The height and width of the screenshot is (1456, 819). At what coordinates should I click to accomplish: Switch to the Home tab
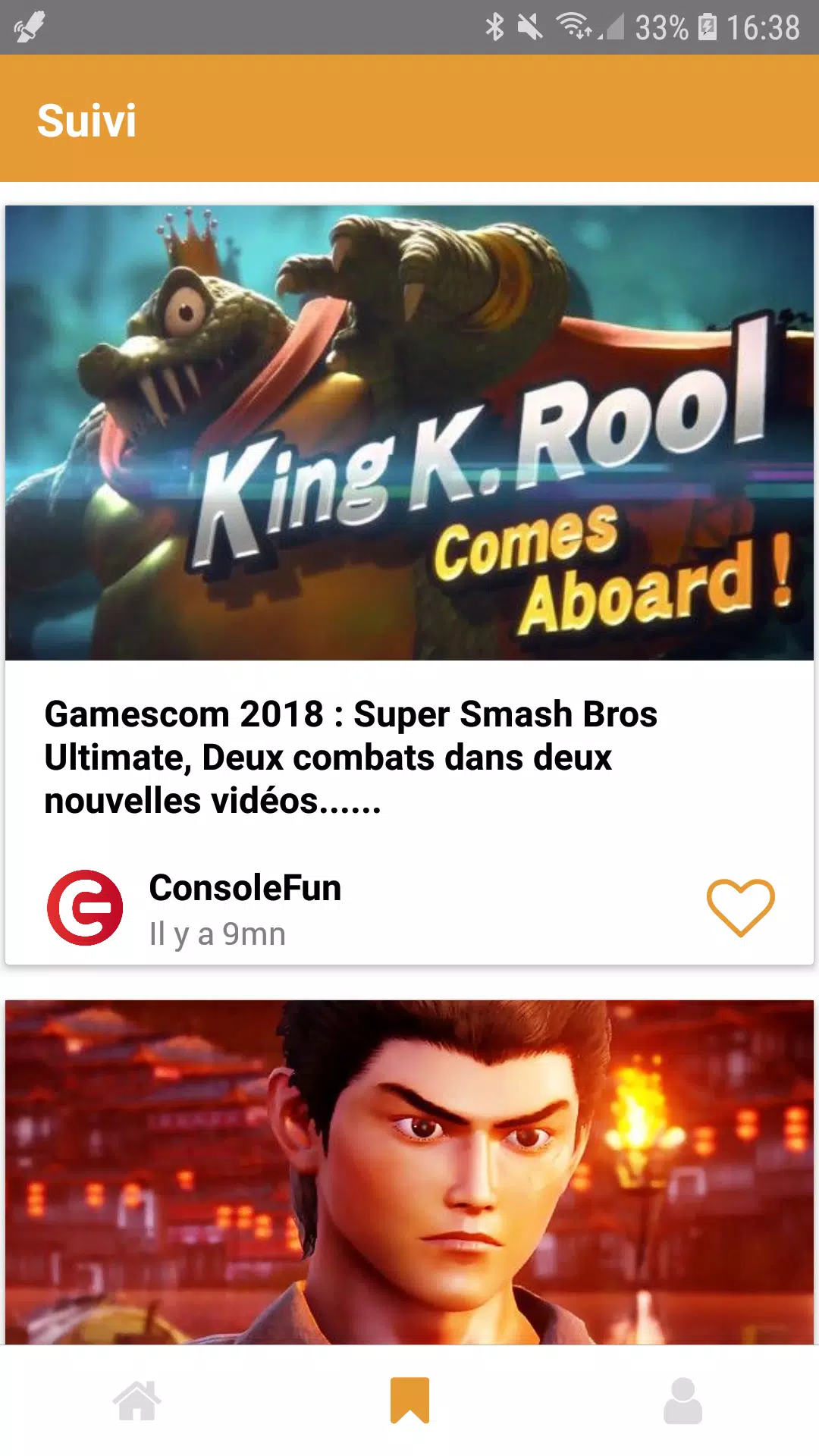[x=137, y=1401]
